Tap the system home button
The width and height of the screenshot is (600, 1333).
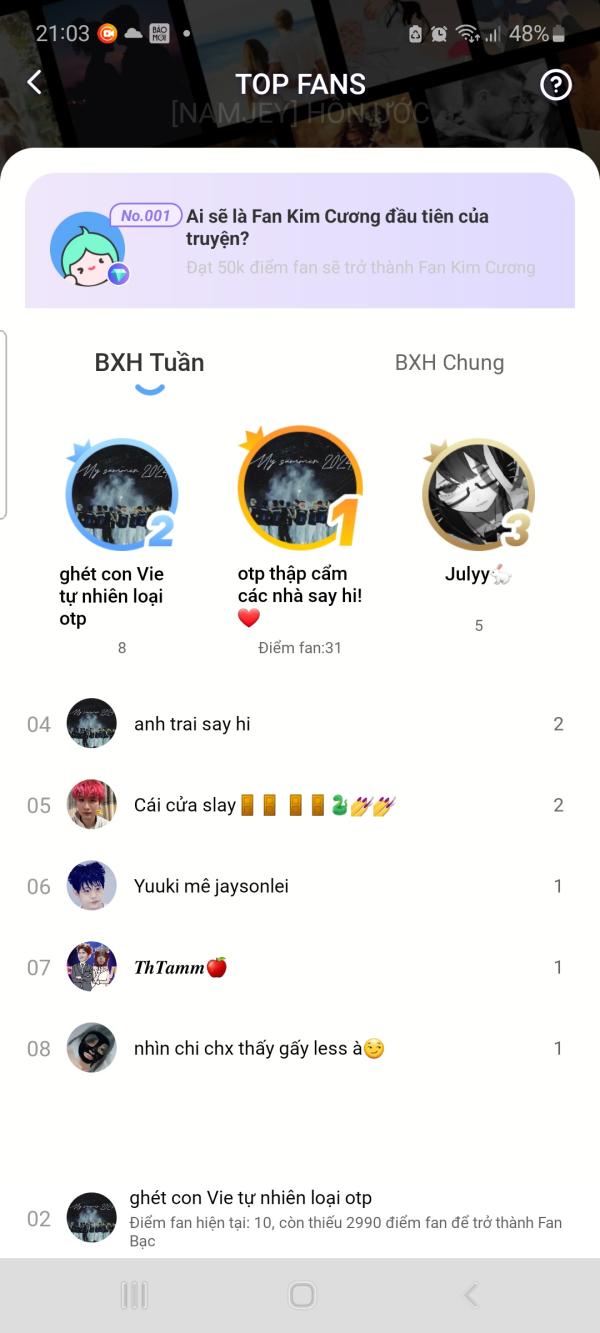coord(301,1296)
